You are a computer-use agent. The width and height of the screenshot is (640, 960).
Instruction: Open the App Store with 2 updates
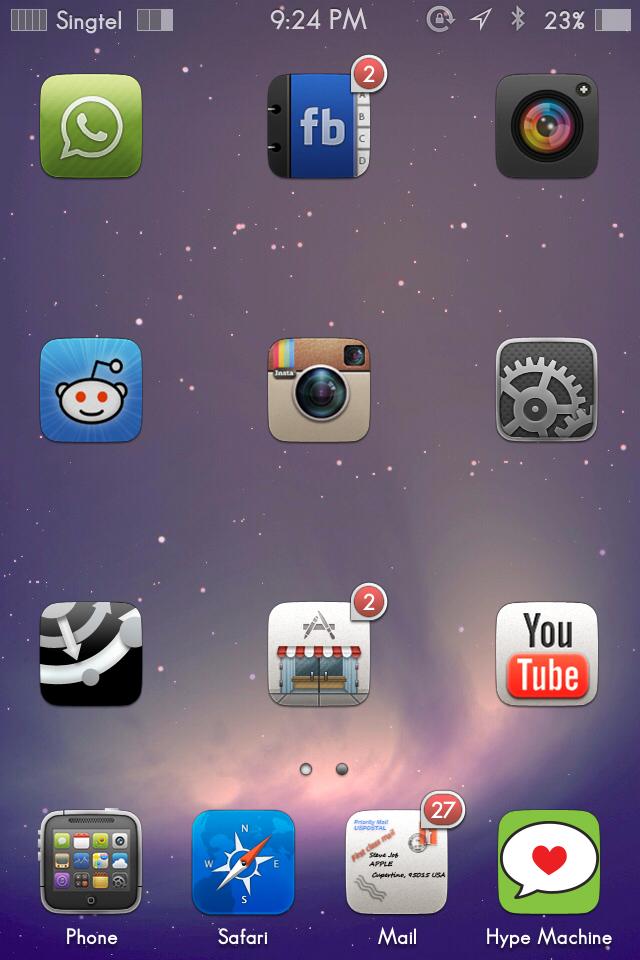(x=319, y=654)
